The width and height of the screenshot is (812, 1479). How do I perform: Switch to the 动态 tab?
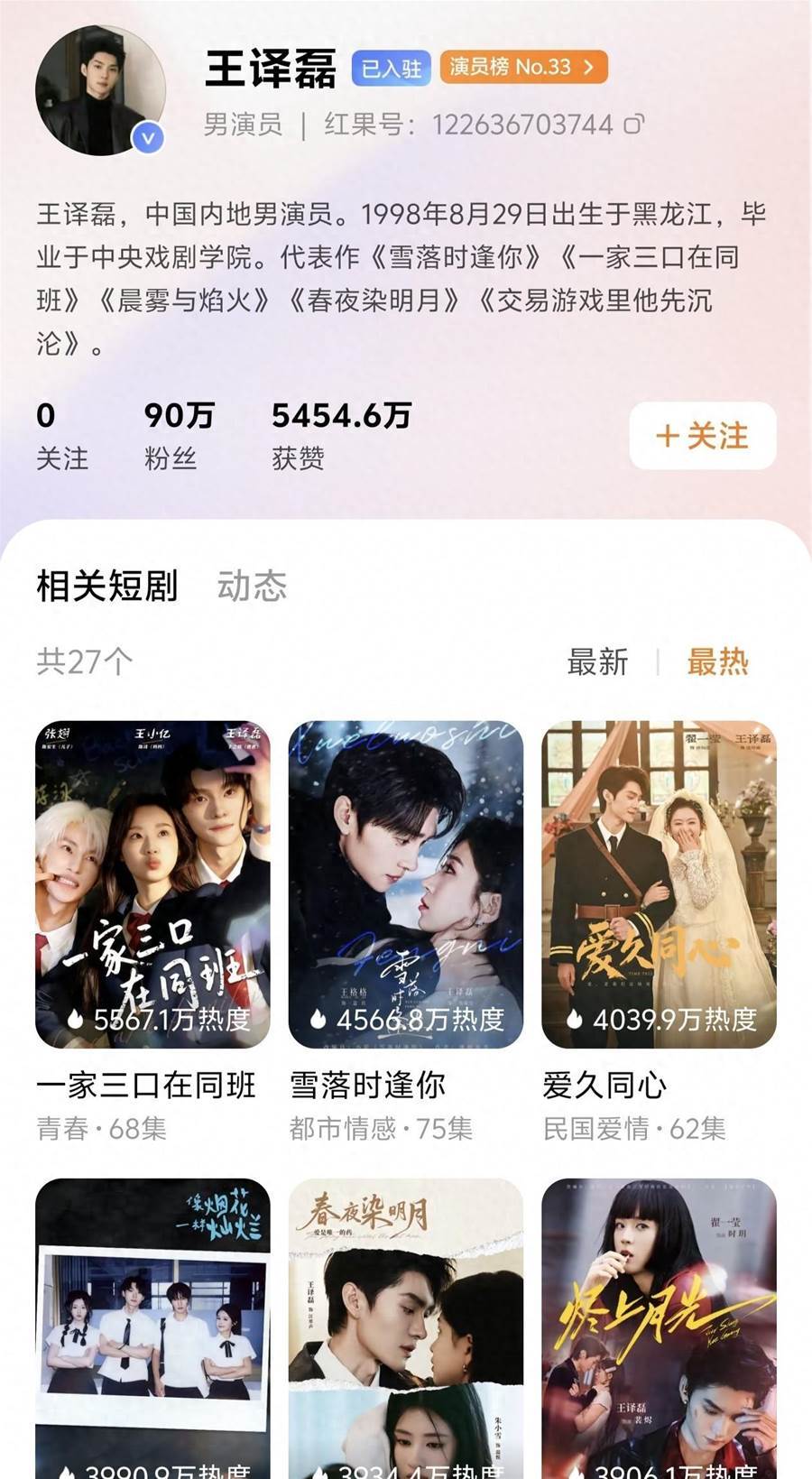point(252,586)
